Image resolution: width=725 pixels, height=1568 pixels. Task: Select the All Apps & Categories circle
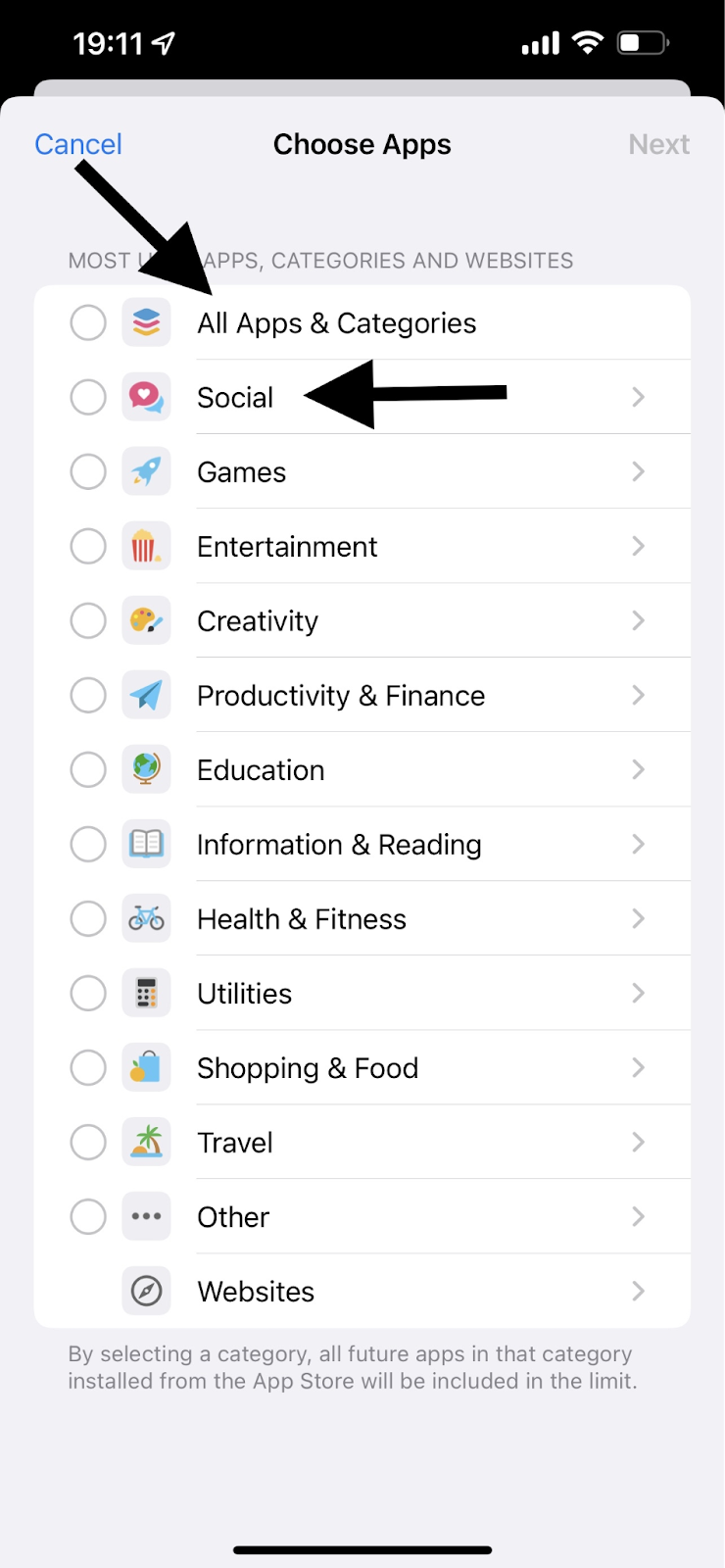coord(88,322)
